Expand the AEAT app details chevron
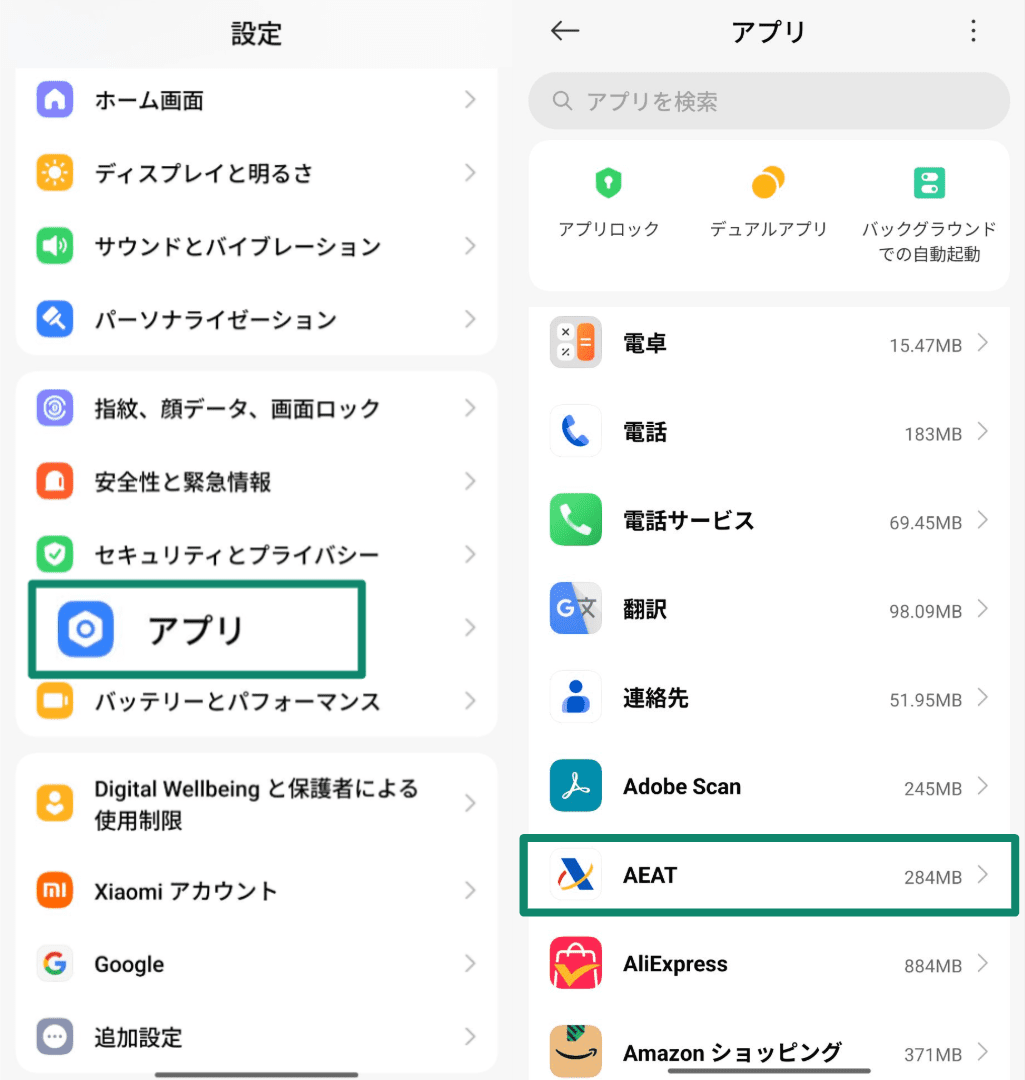This screenshot has width=1025, height=1080. (983, 875)
